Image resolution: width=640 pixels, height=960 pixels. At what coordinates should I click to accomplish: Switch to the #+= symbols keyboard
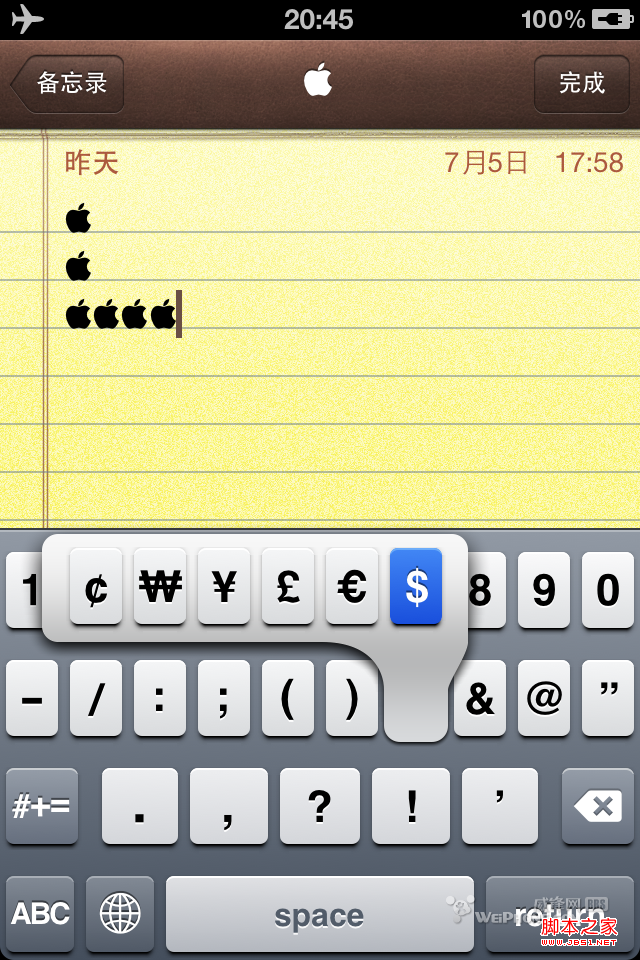(x=42, y=806)
